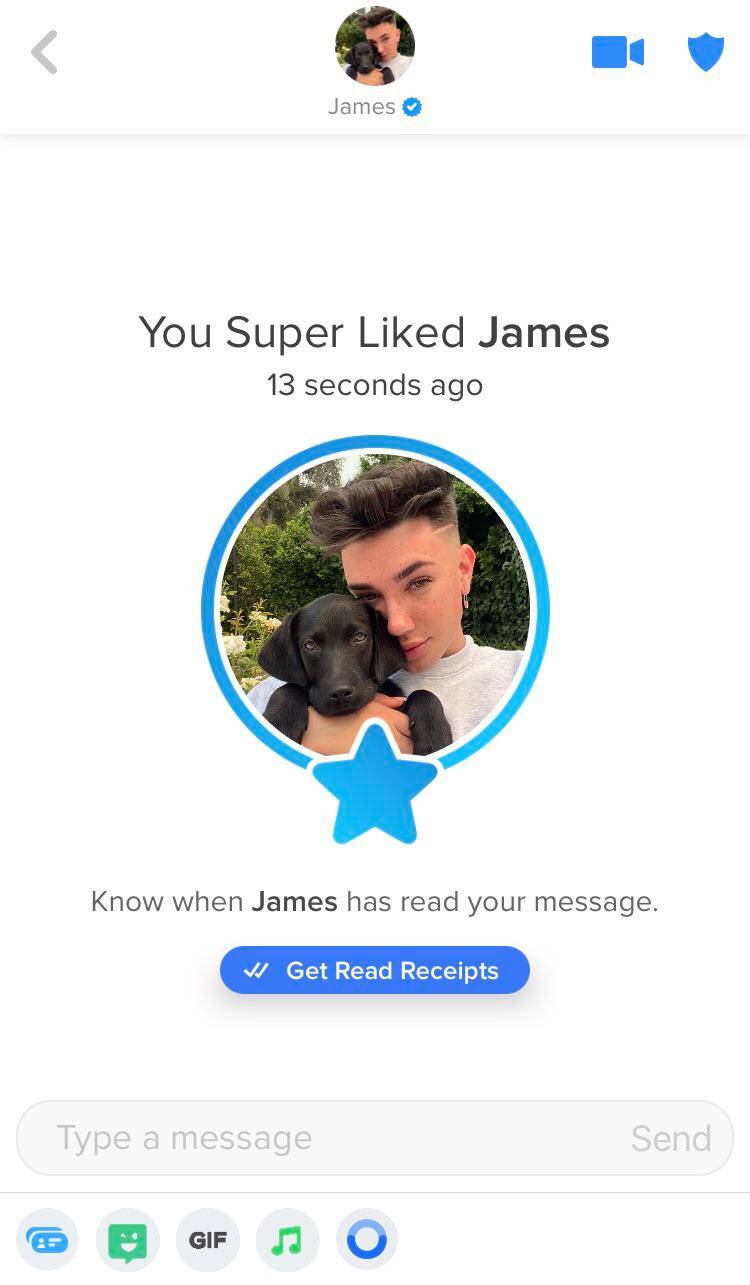Open the GIF picker
Viewport: 750px width, 1285px height.
[207, 1240]
